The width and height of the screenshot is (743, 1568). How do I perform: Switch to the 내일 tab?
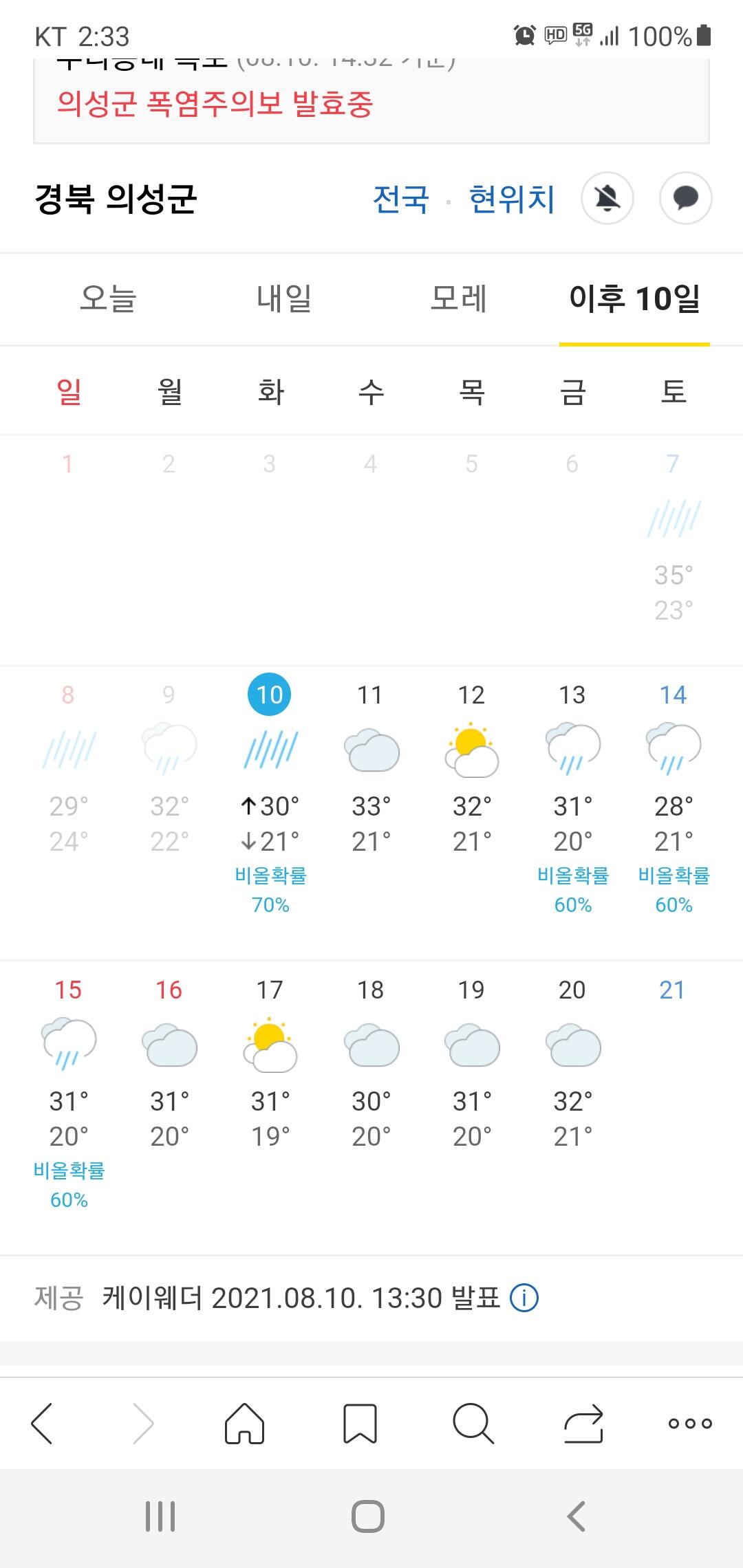click(x=284, y=299)
